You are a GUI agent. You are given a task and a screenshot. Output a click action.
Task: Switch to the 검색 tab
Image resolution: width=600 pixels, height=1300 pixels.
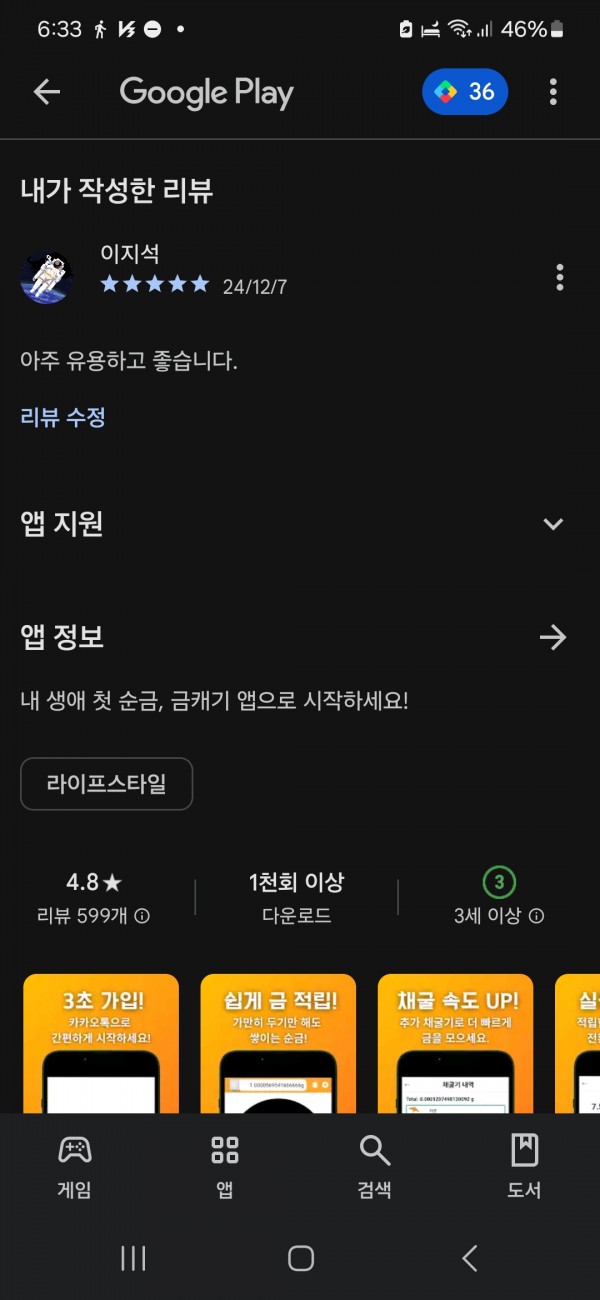[375, 1166]
